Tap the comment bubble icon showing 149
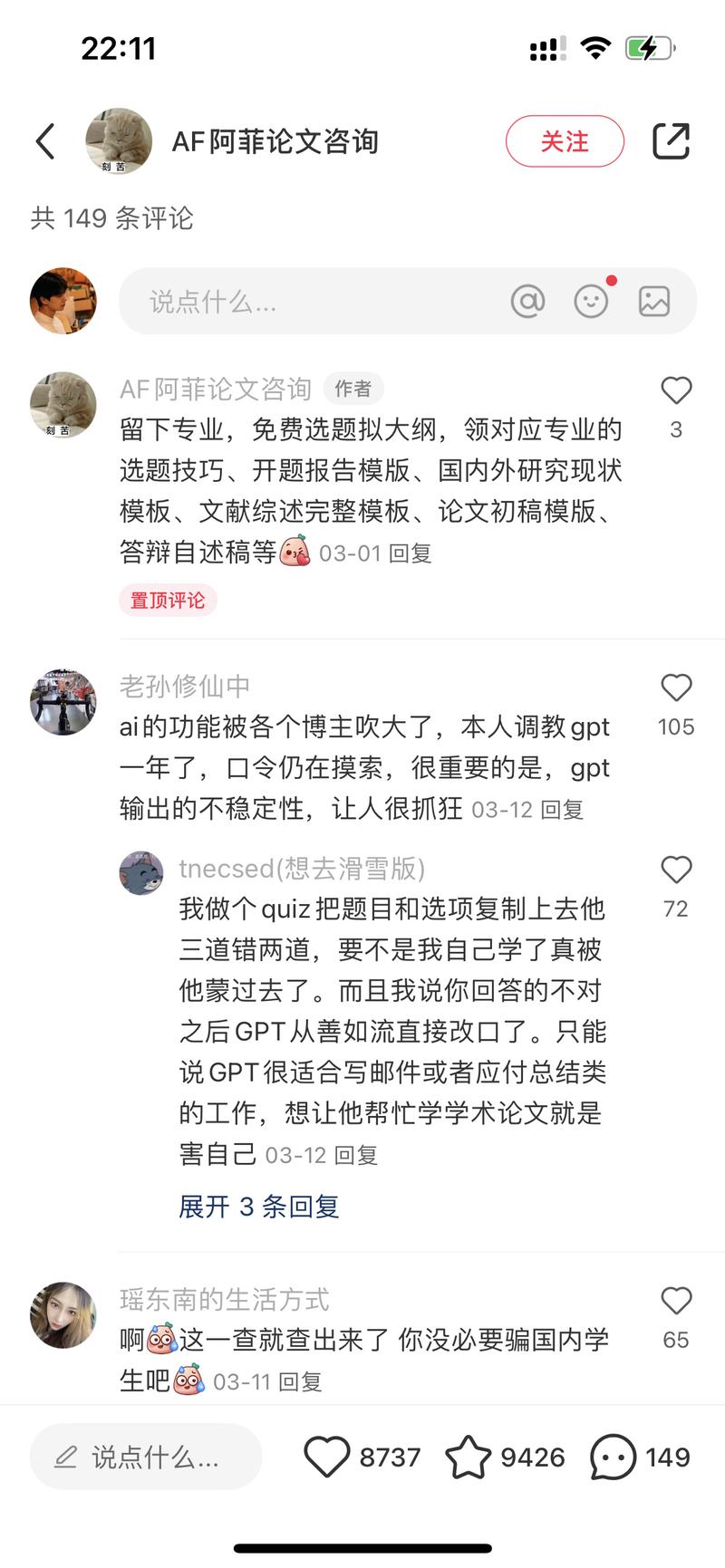Viewport: 725px width, 1568px height. pos(613,1457)
